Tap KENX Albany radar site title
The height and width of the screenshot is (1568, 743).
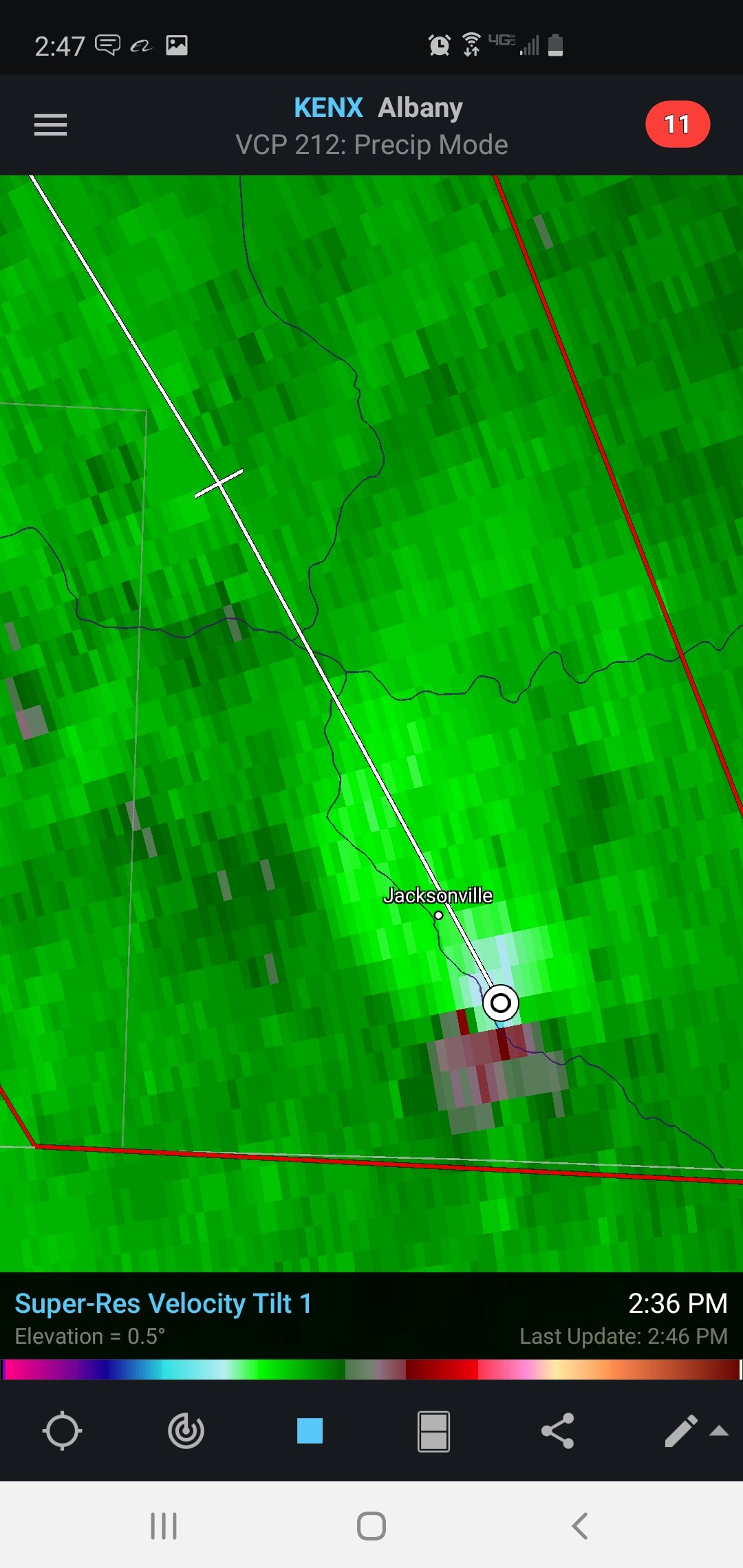[x=378, y=107]
